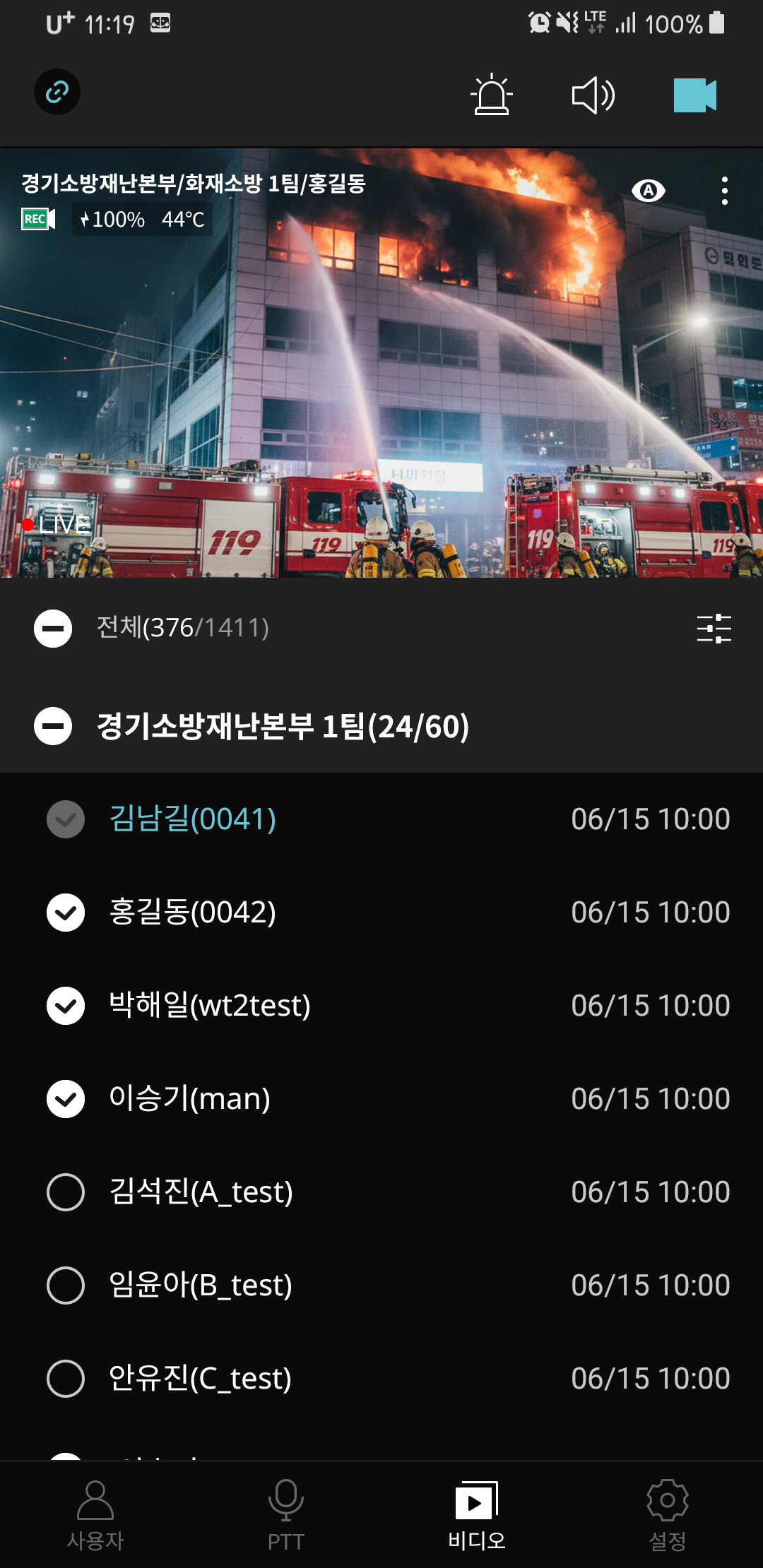Viewport: 763px width, 1568px height.
Task: Open the link/connection icon top left
Action: pyautogui.click(x=57, y=92)
